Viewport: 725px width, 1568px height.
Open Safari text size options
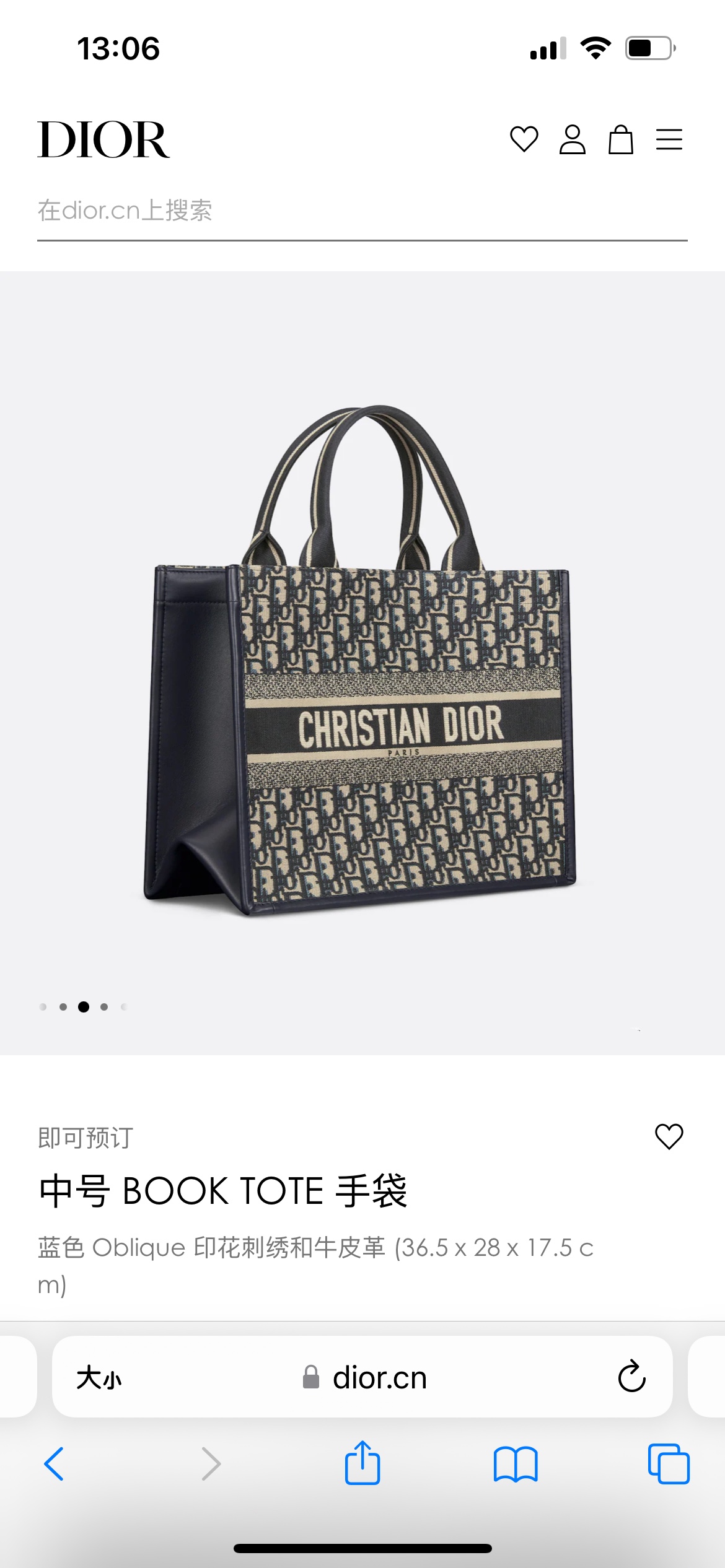pyautogui.click(x=99, y=1378)
